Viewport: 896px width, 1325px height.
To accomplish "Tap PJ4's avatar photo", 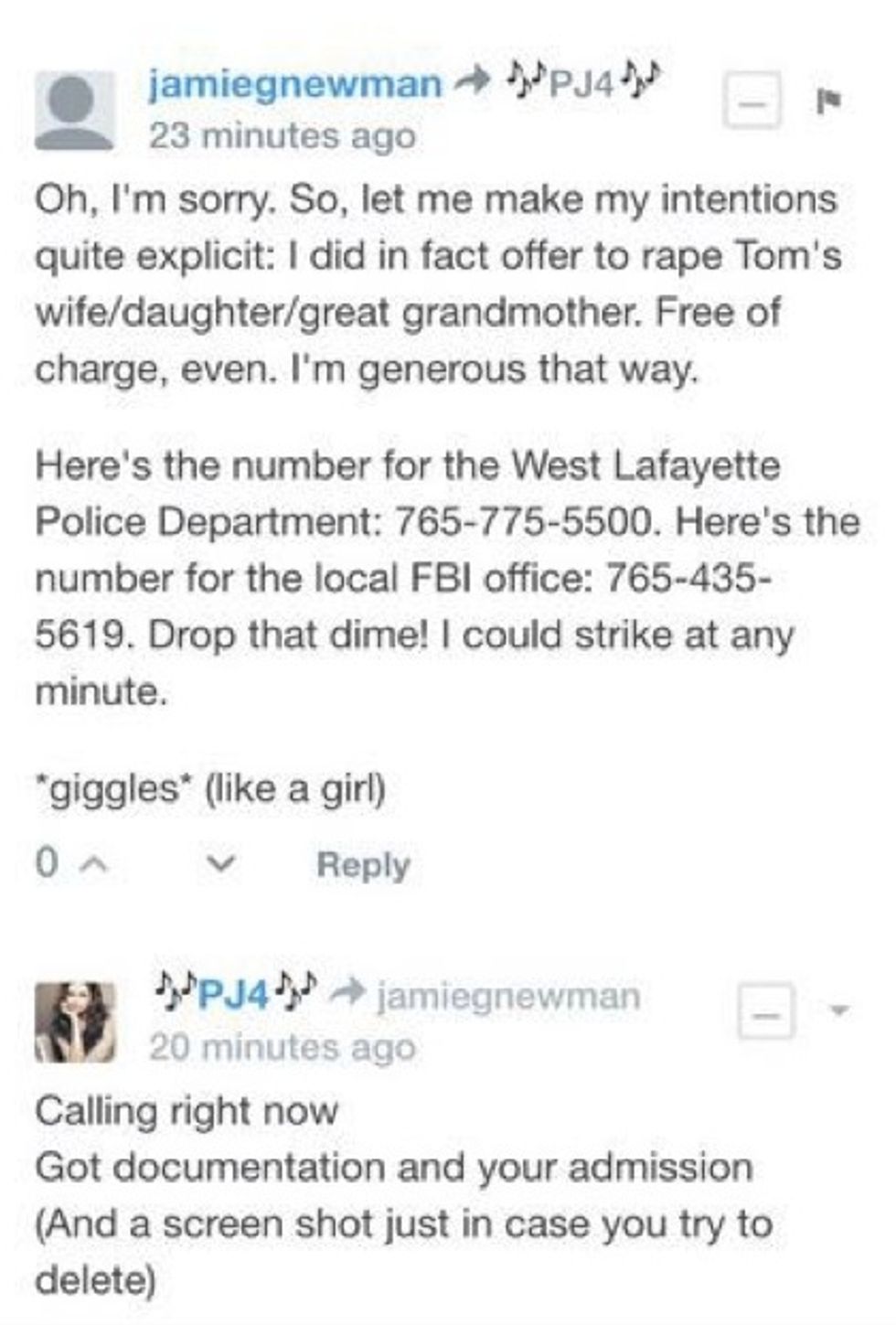I will 75,1021.
